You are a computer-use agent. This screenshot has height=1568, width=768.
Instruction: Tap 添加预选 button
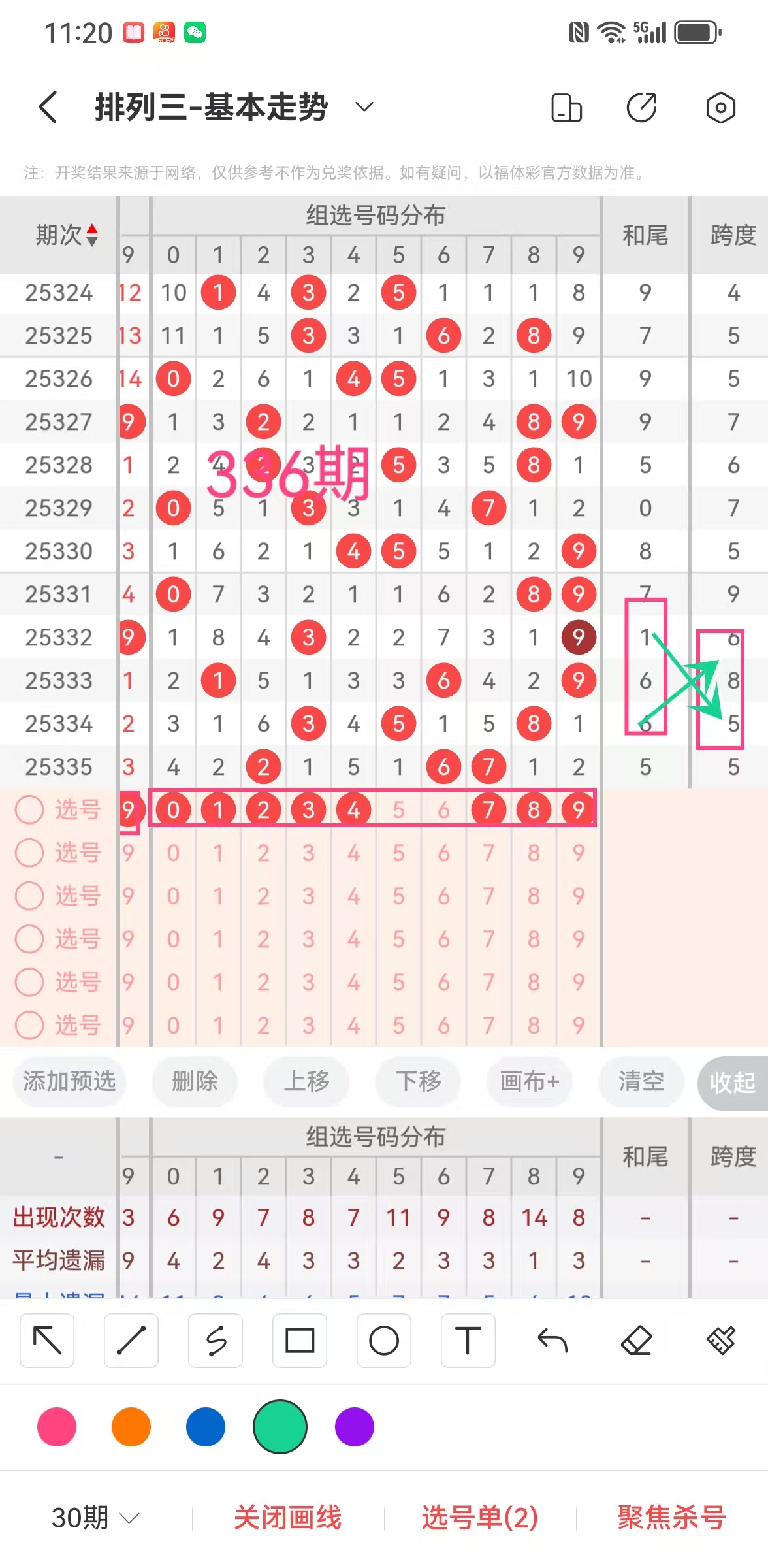tap(69, 1081)
